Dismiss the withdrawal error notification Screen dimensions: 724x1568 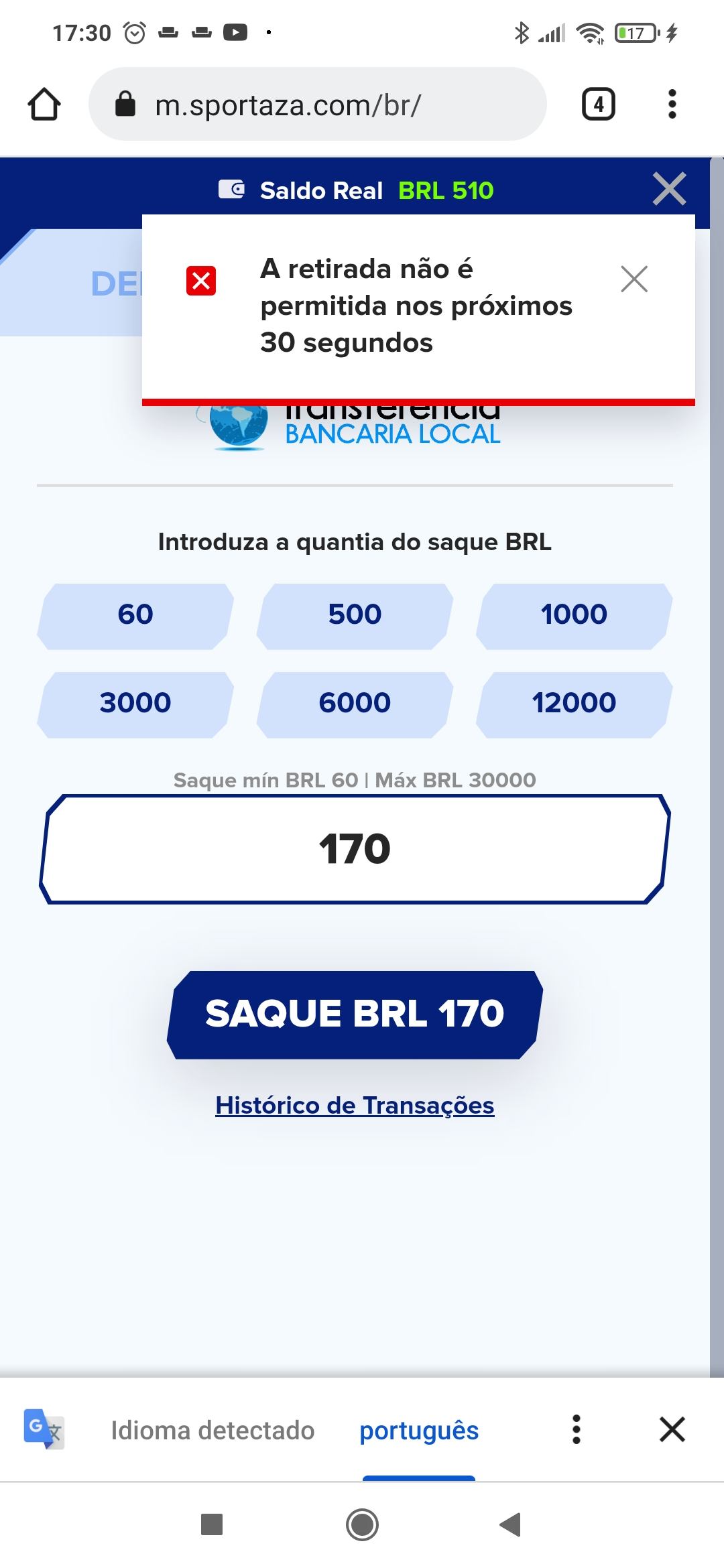(633, 279)
